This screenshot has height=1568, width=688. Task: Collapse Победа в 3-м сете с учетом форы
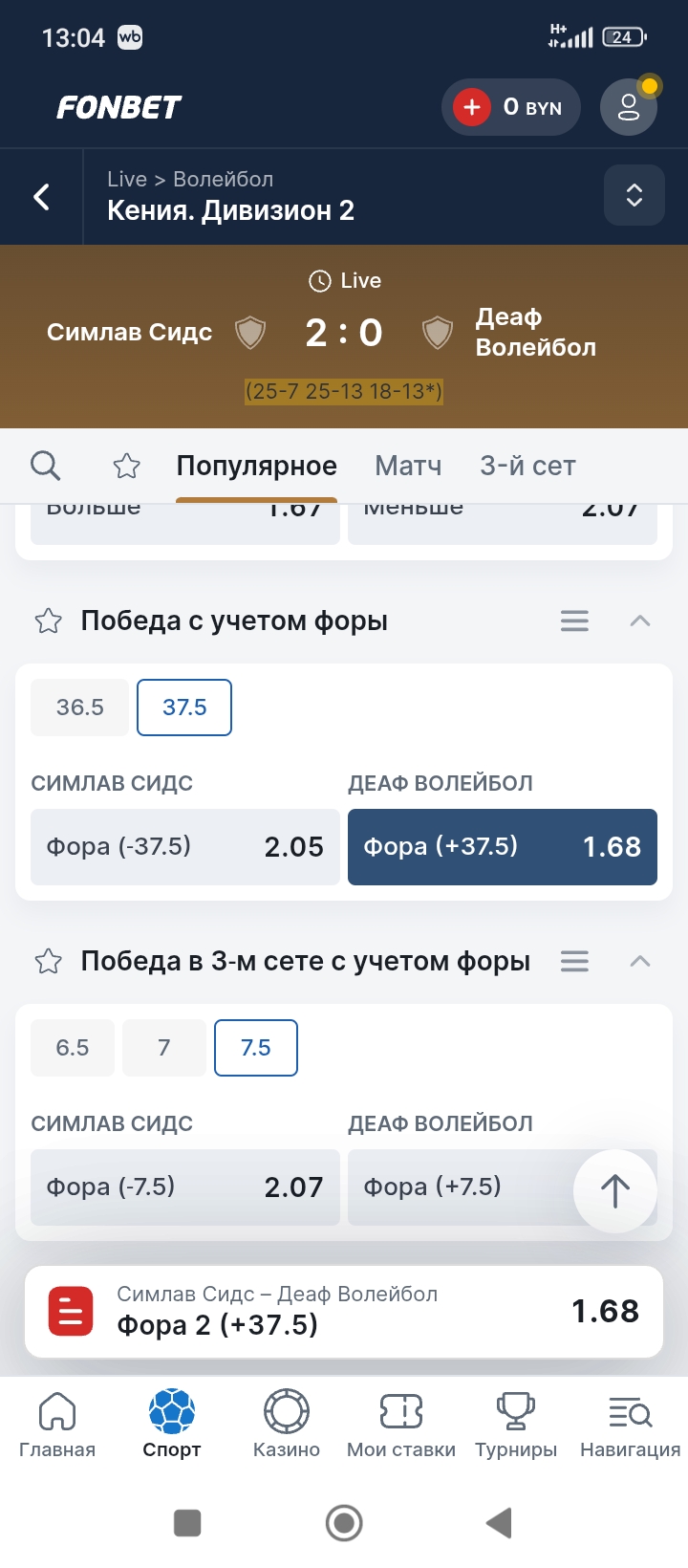coord(640,961)
